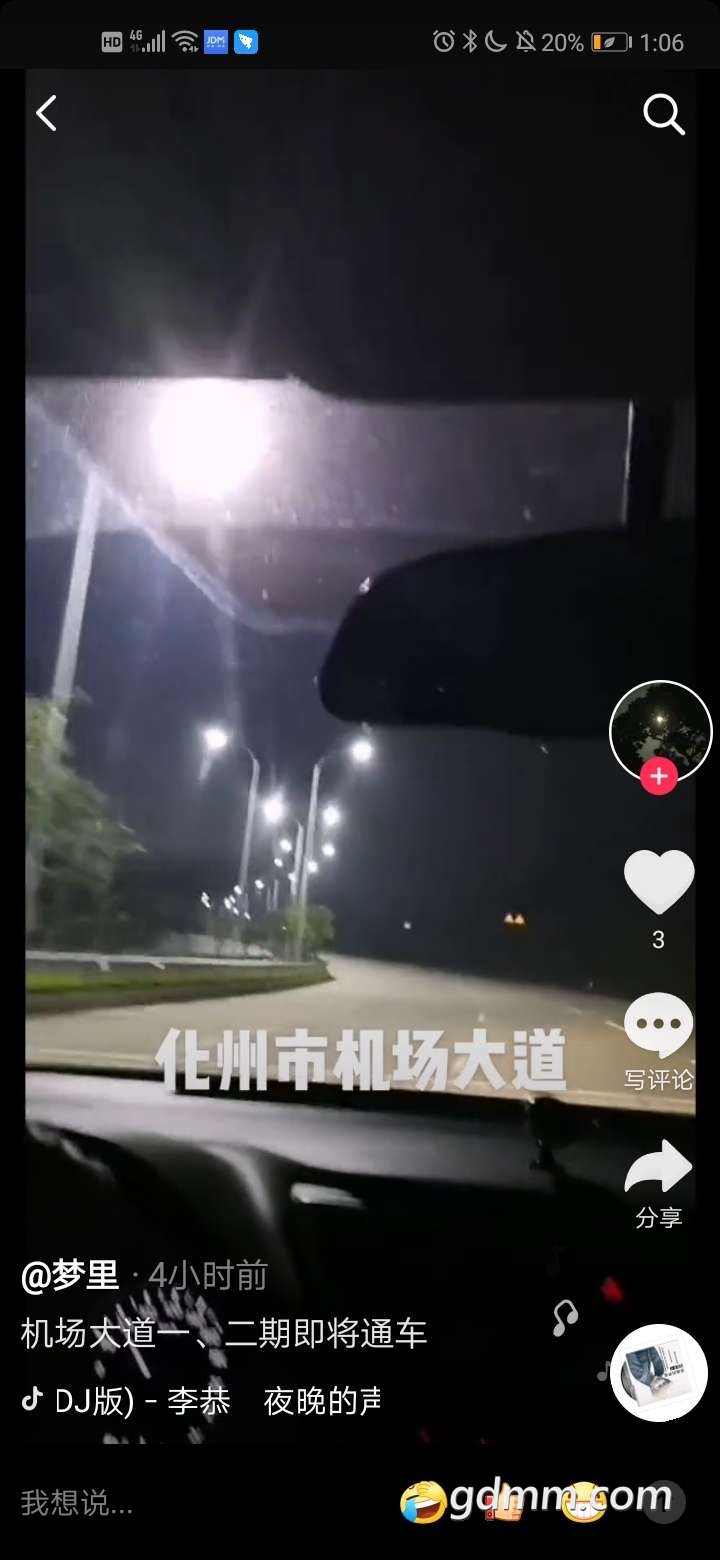Viewport: 720px width, 1560px height.
Task: Open the spinning music disc
Action: [x=658, y=1372]
